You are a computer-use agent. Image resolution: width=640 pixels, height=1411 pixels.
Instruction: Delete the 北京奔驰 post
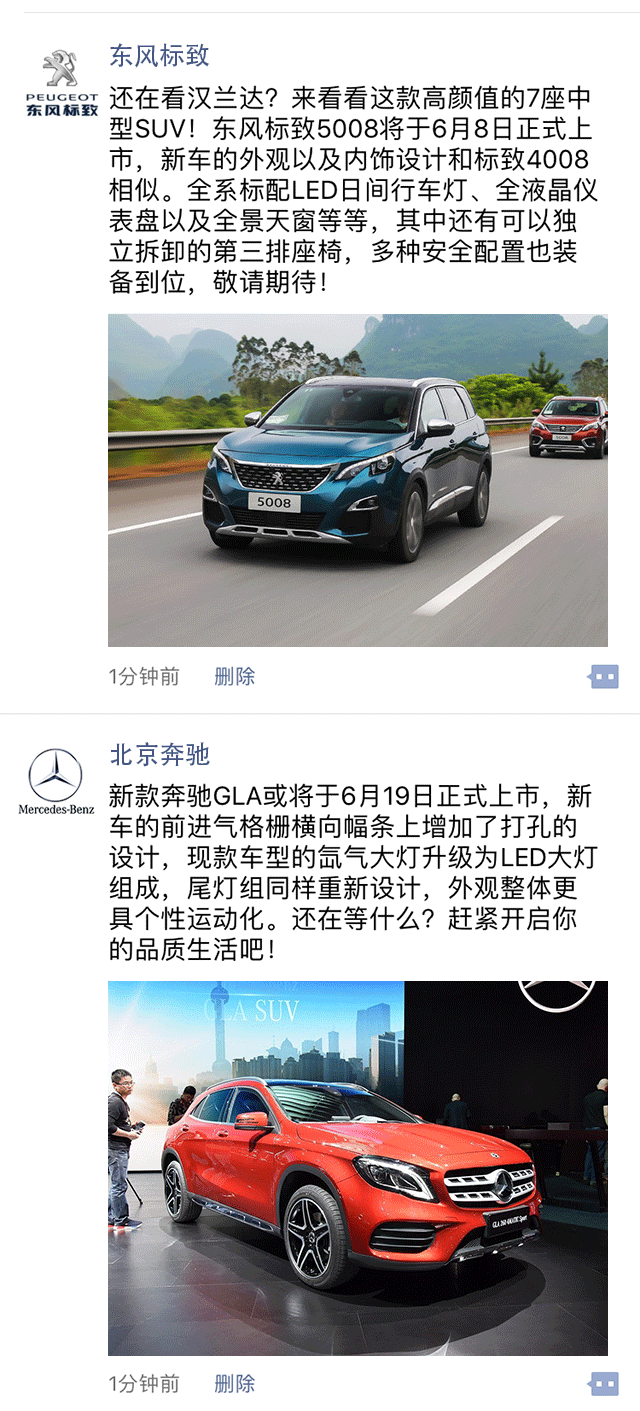pyautogui.click(x=234, y=1384)
